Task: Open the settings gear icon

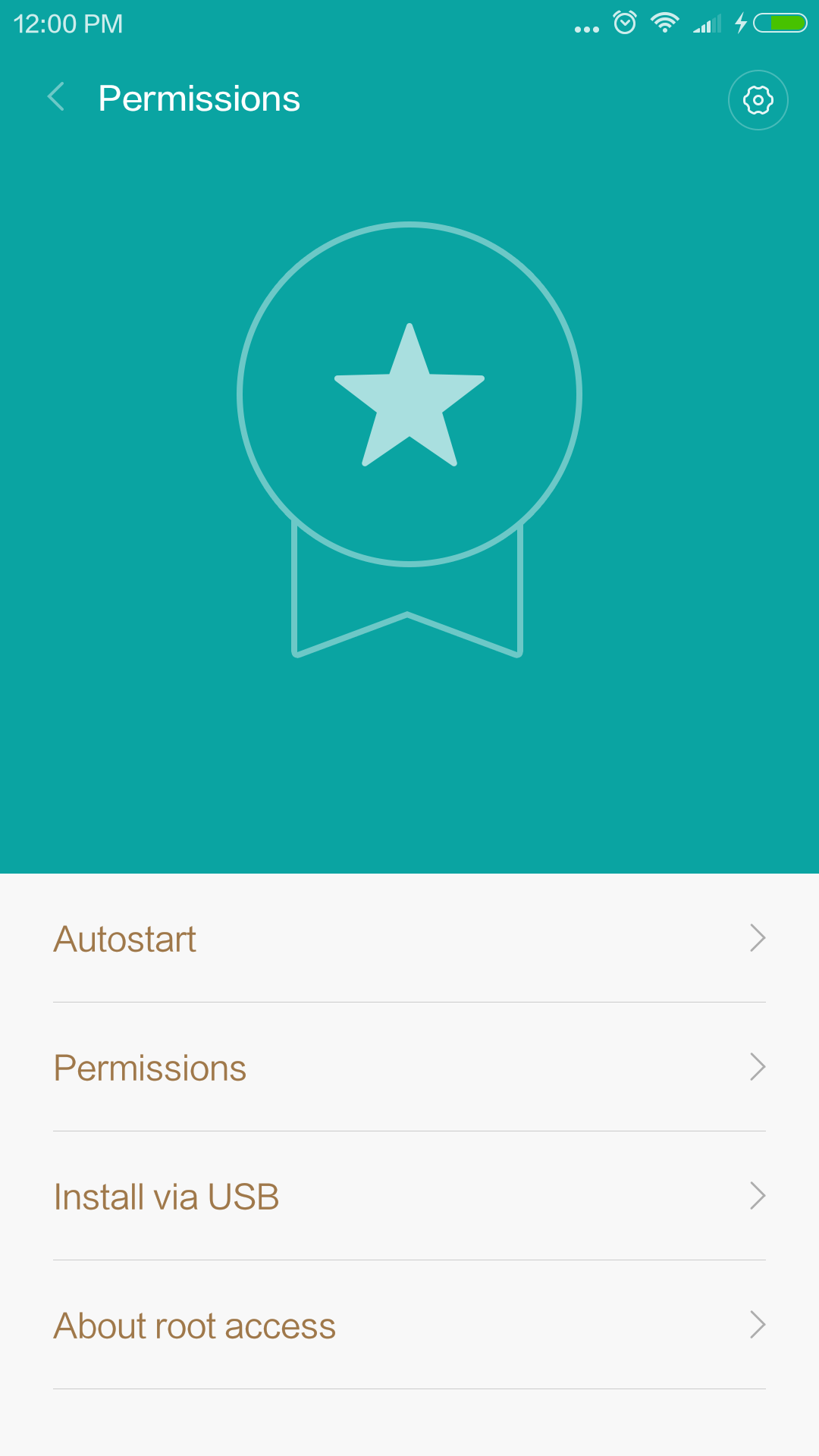Action: (x=758, y=100)
